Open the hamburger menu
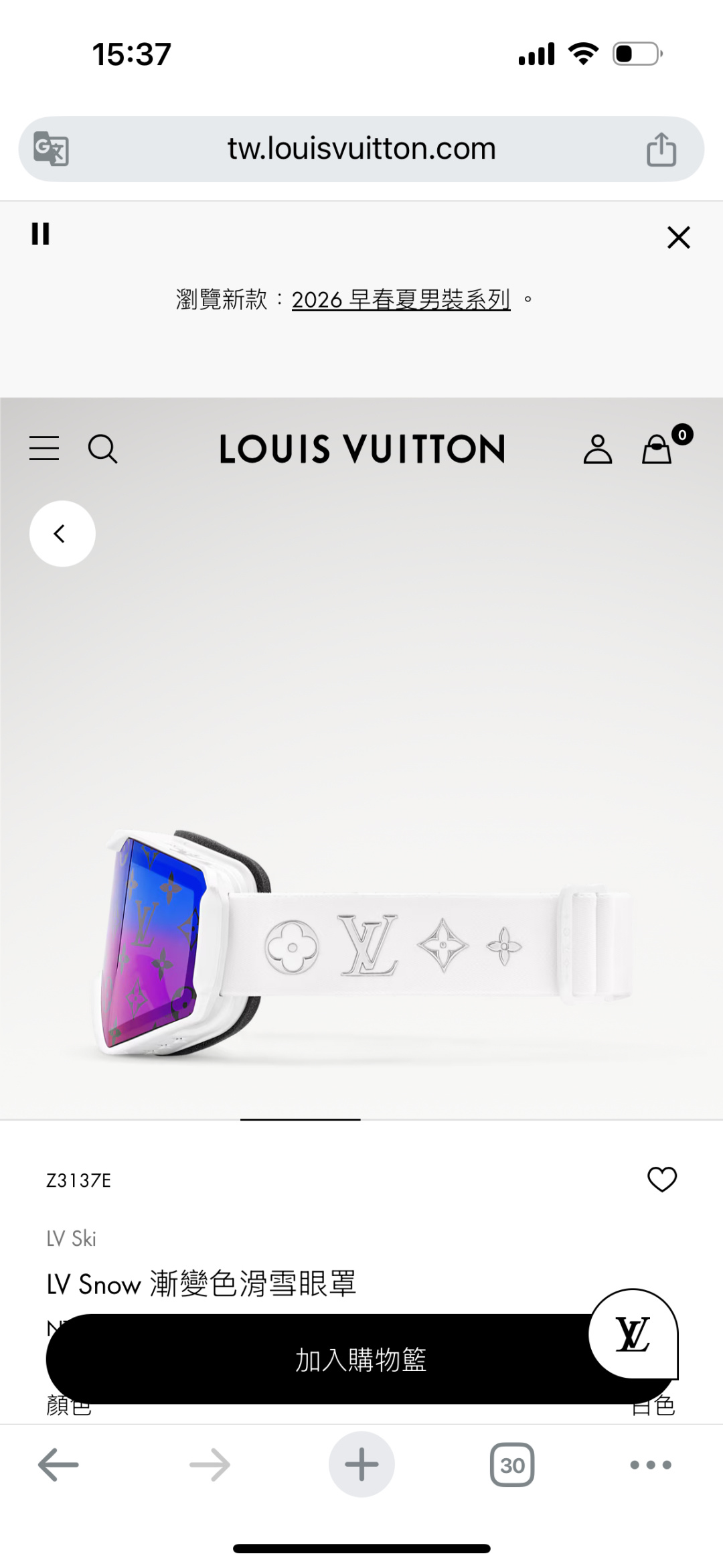This screenshot has height=1568, width=723. (x=44, y=448)
